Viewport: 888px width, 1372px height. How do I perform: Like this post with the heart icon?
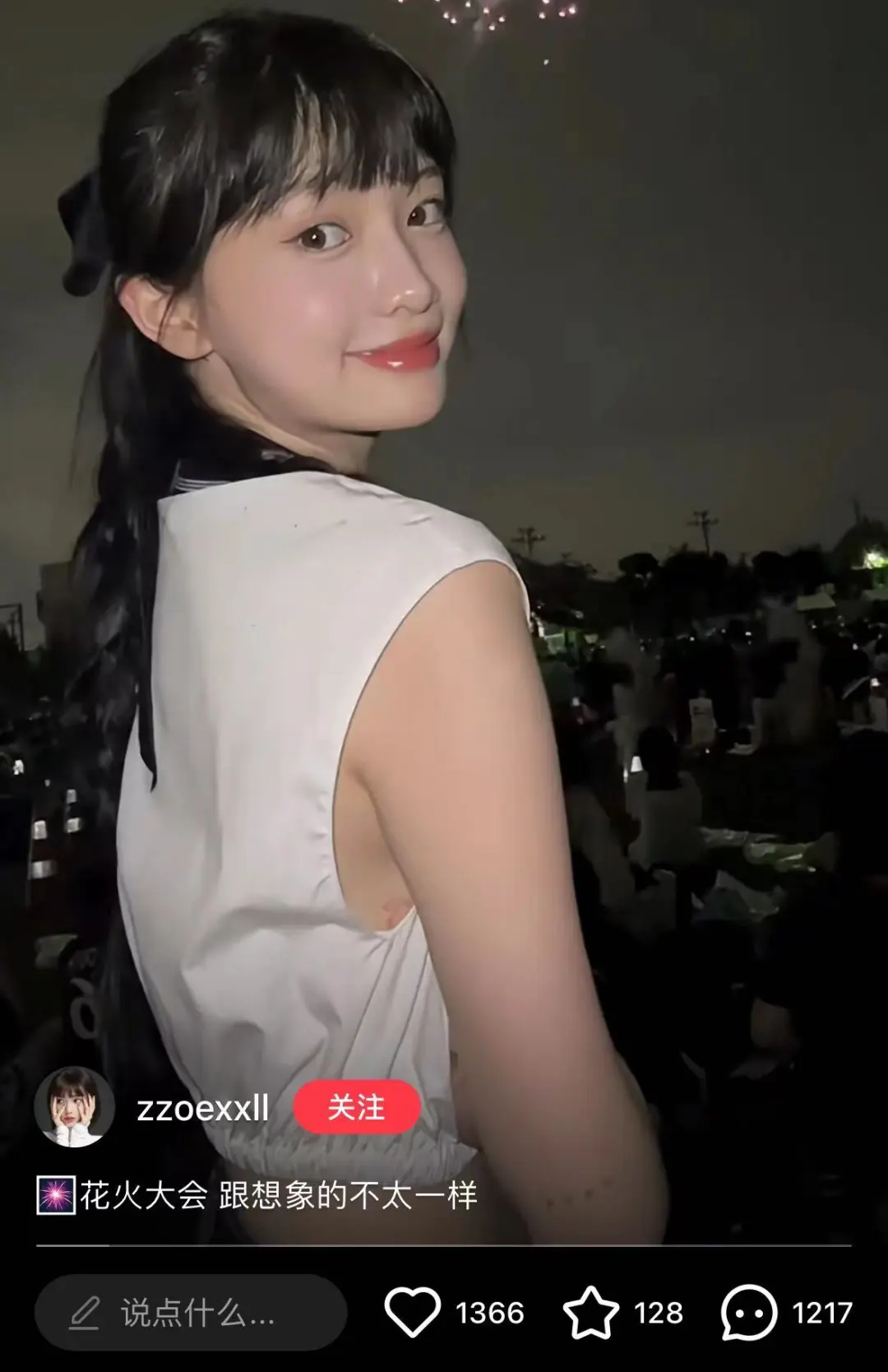pyautogui.click(x=413, y=1313)
